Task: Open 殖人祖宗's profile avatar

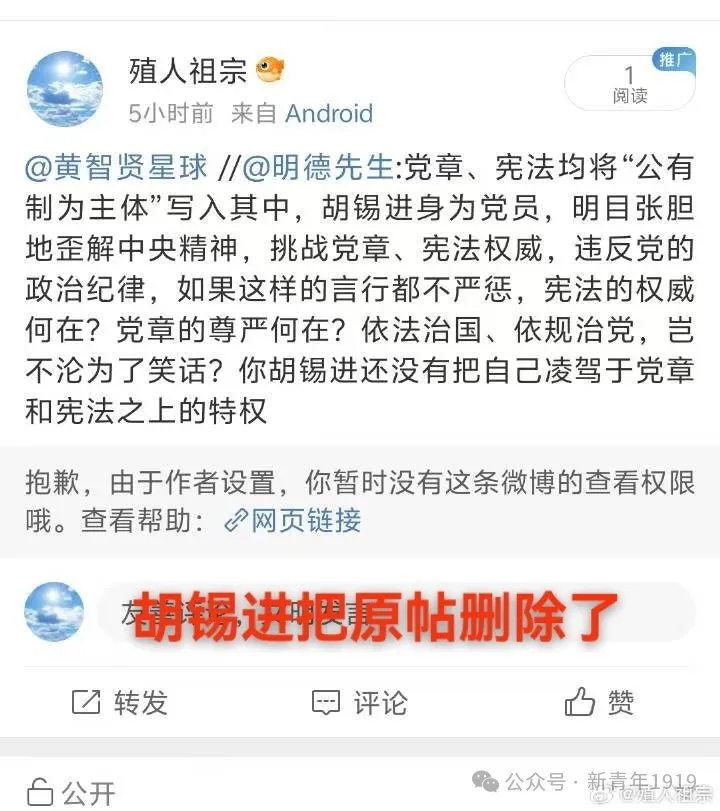Action: [64, 90]
